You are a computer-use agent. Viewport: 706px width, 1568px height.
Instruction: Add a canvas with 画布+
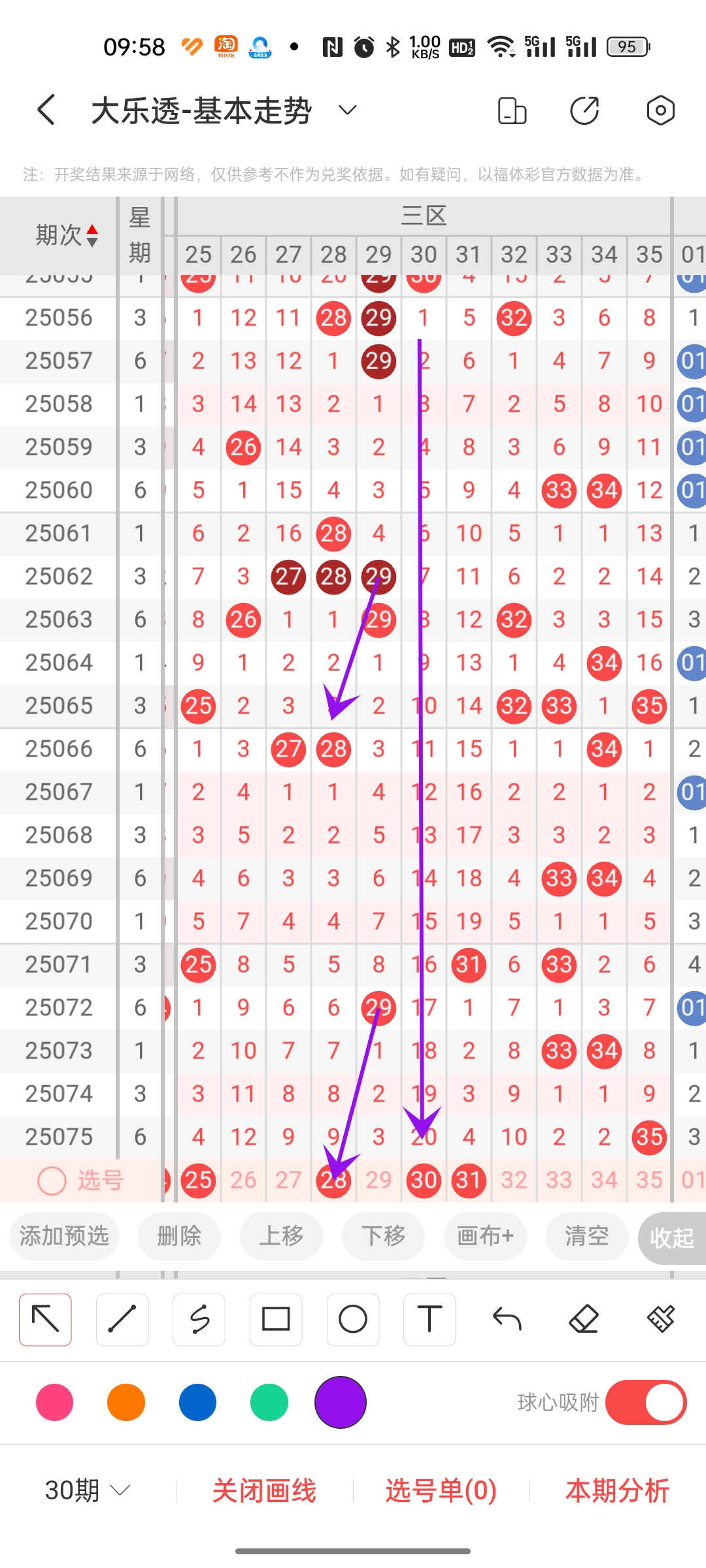[x=485, y=1236]
